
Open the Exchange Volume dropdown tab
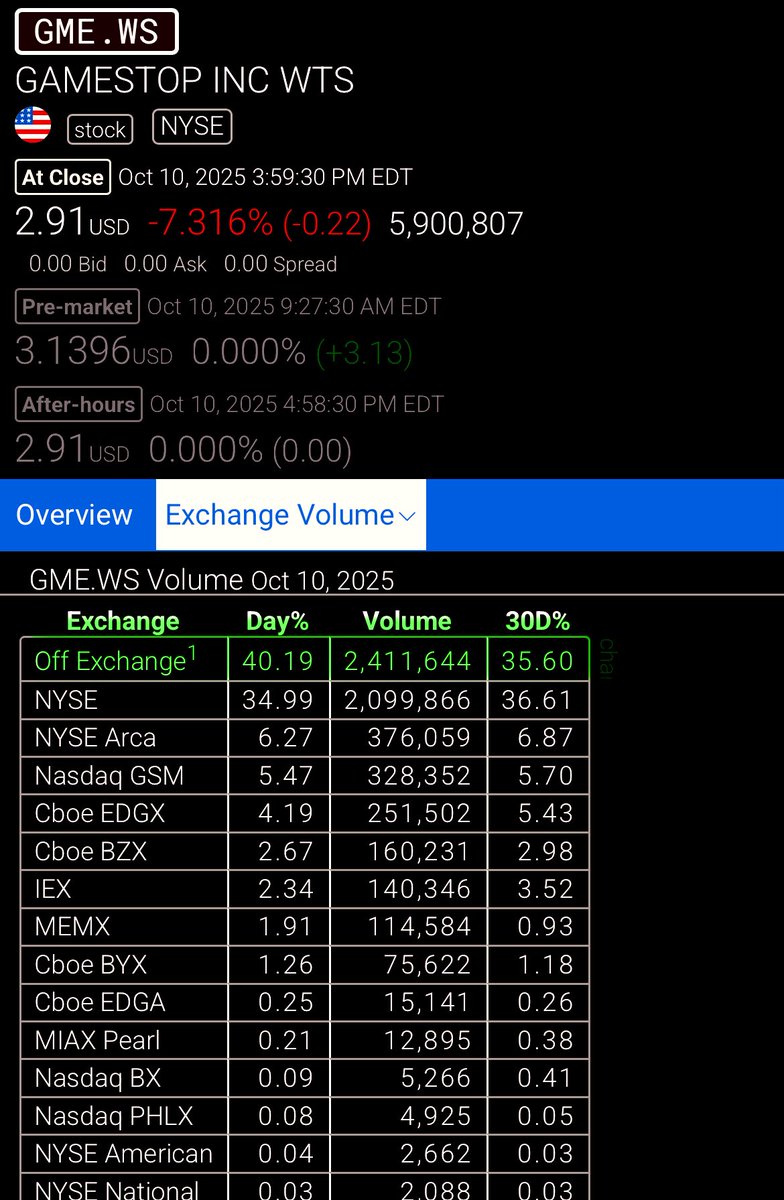coord(291,515)
